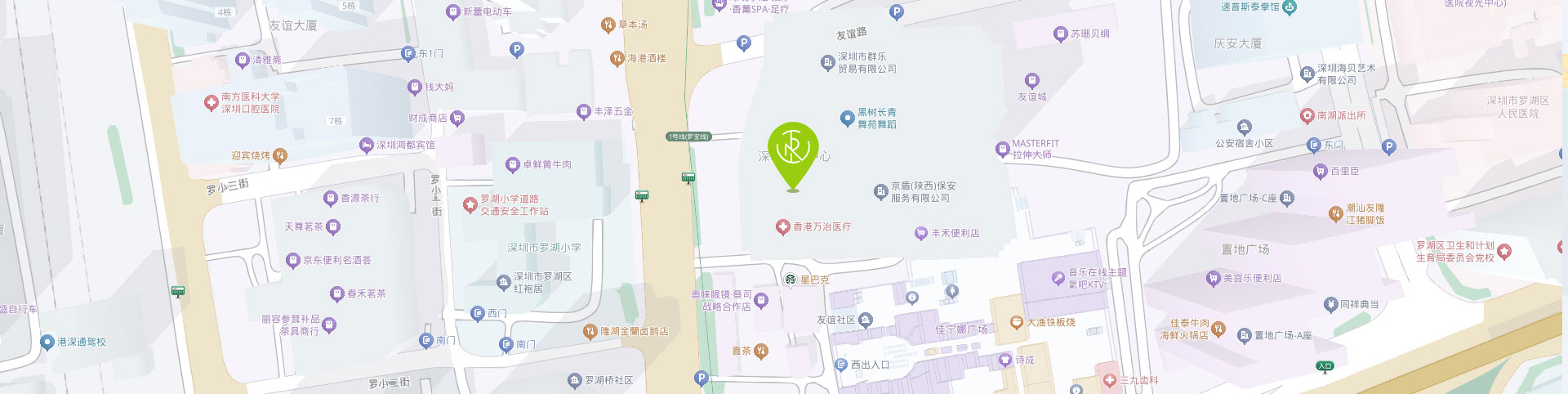The width and height of the screenshot is (1568, 394).
Task: Select the 星巴克 Starbucks marker
Action: coord(791,280)
